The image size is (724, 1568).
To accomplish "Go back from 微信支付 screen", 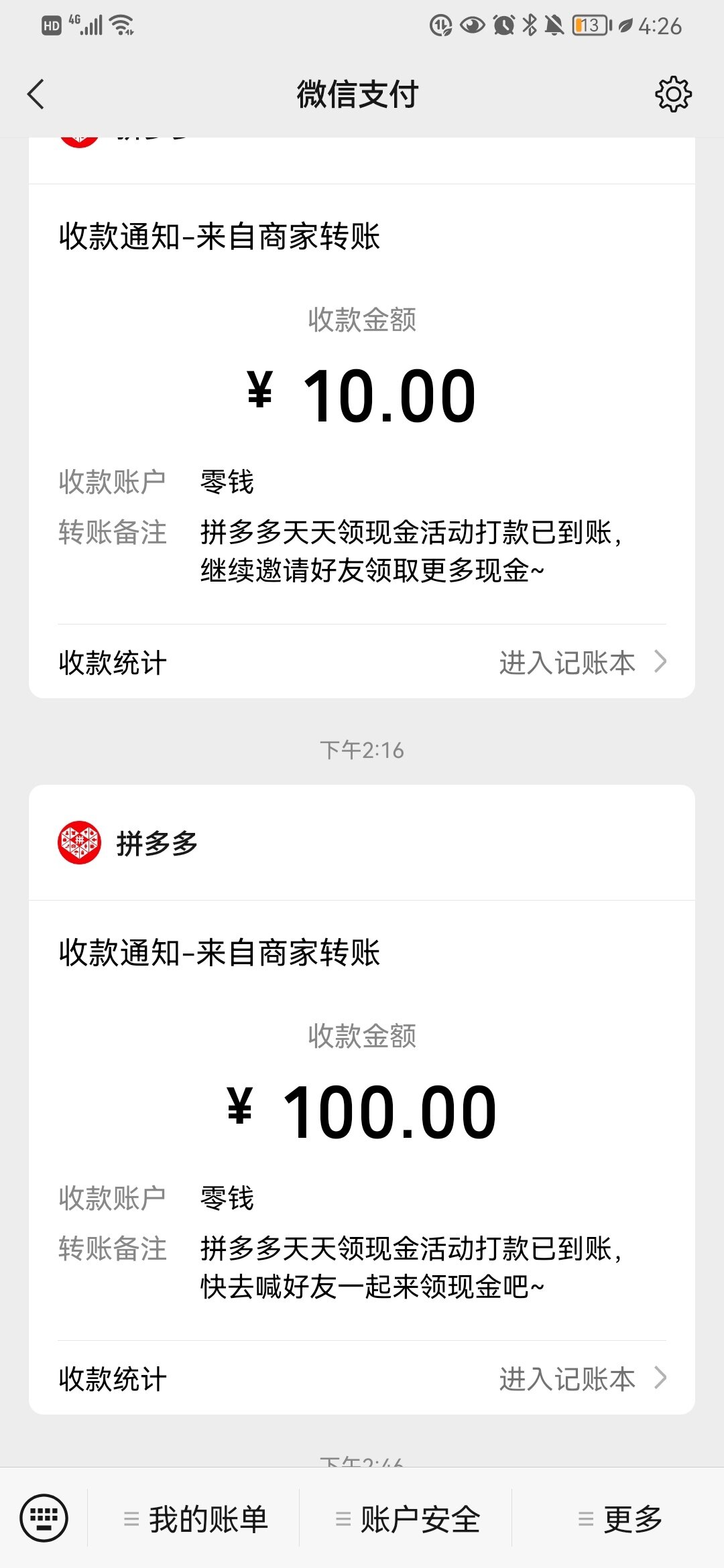I will [36, 94].
